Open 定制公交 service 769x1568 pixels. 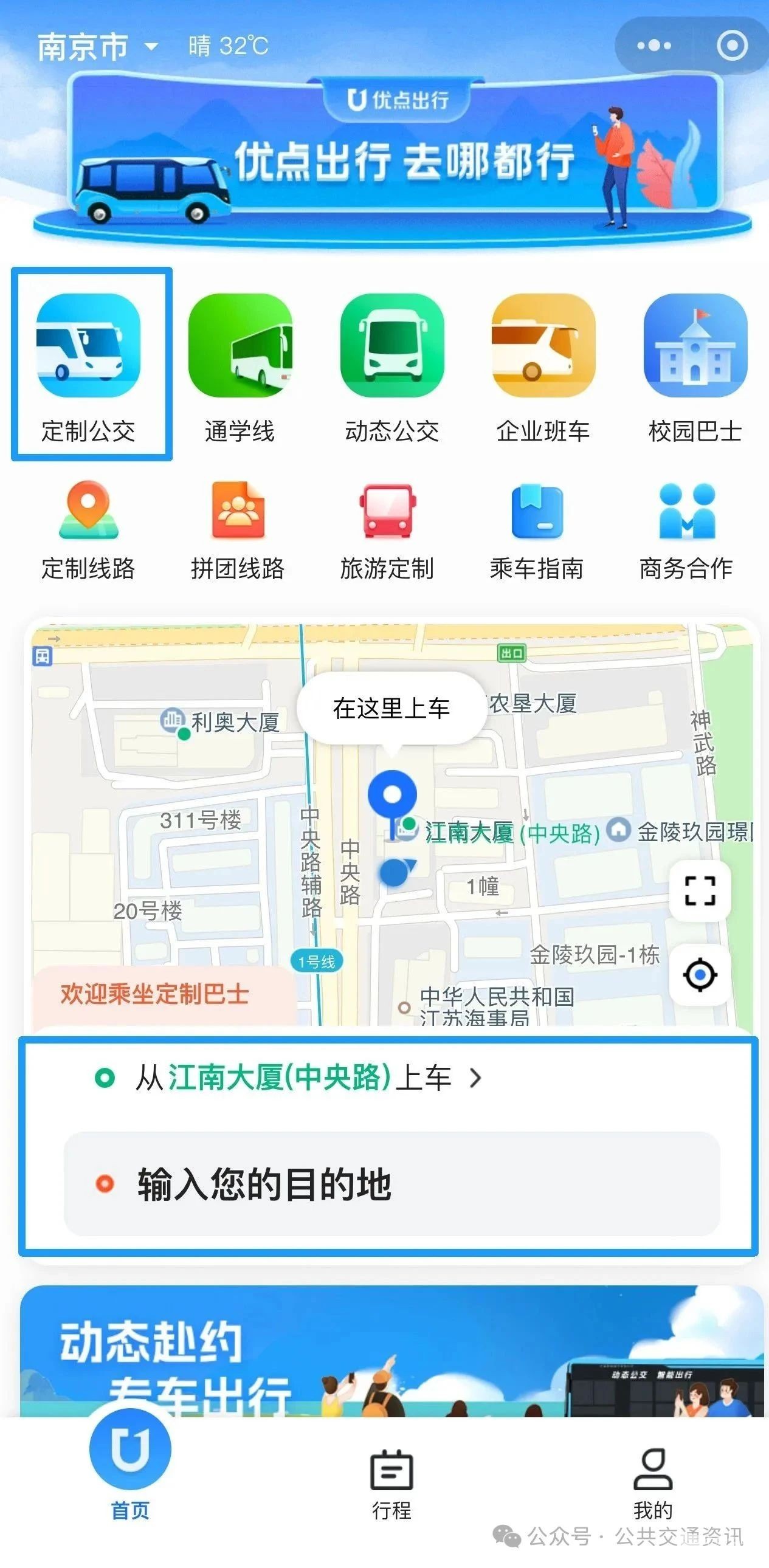89,365
